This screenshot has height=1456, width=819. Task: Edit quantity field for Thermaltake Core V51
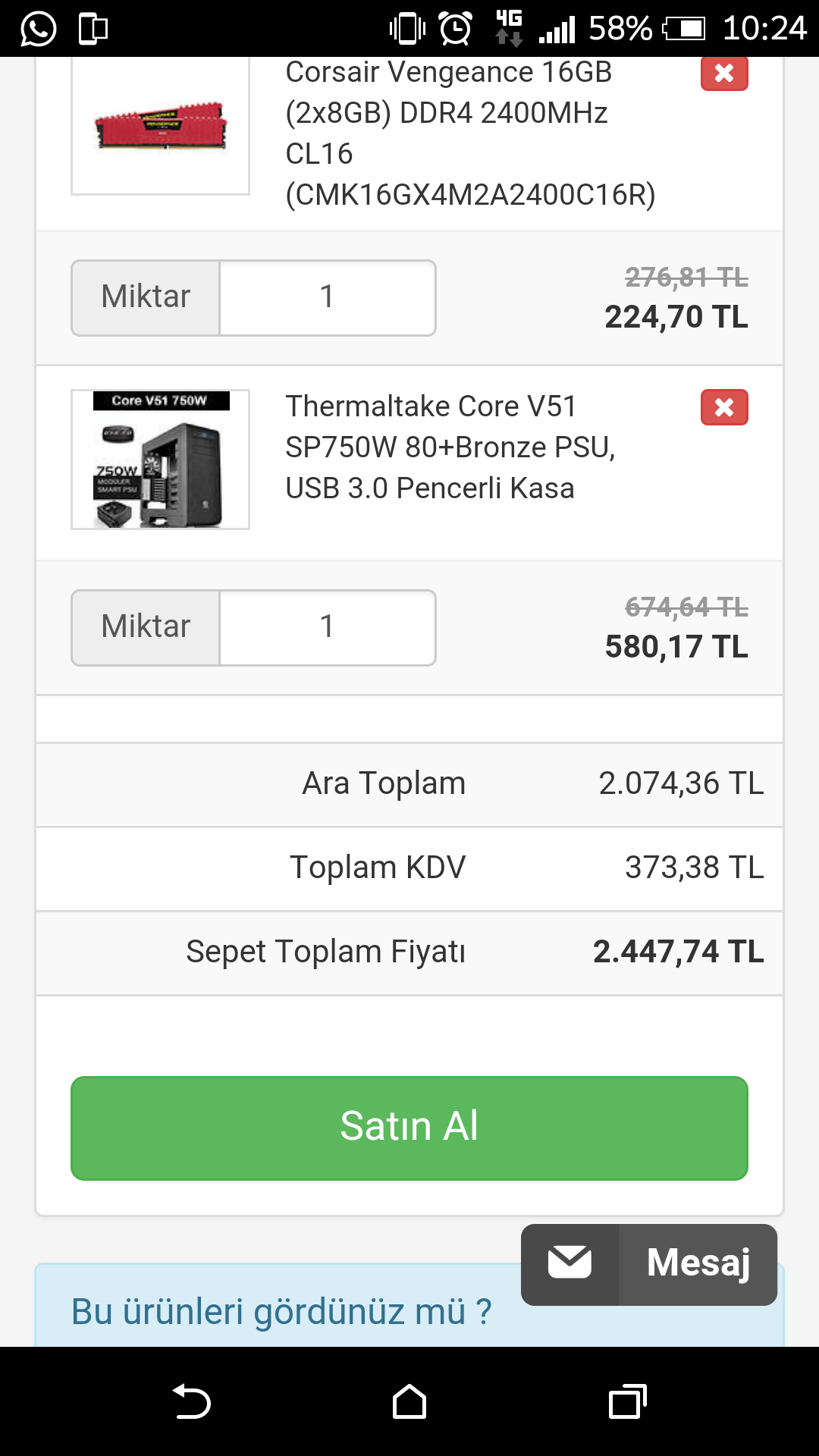click(x=328, y=627)
